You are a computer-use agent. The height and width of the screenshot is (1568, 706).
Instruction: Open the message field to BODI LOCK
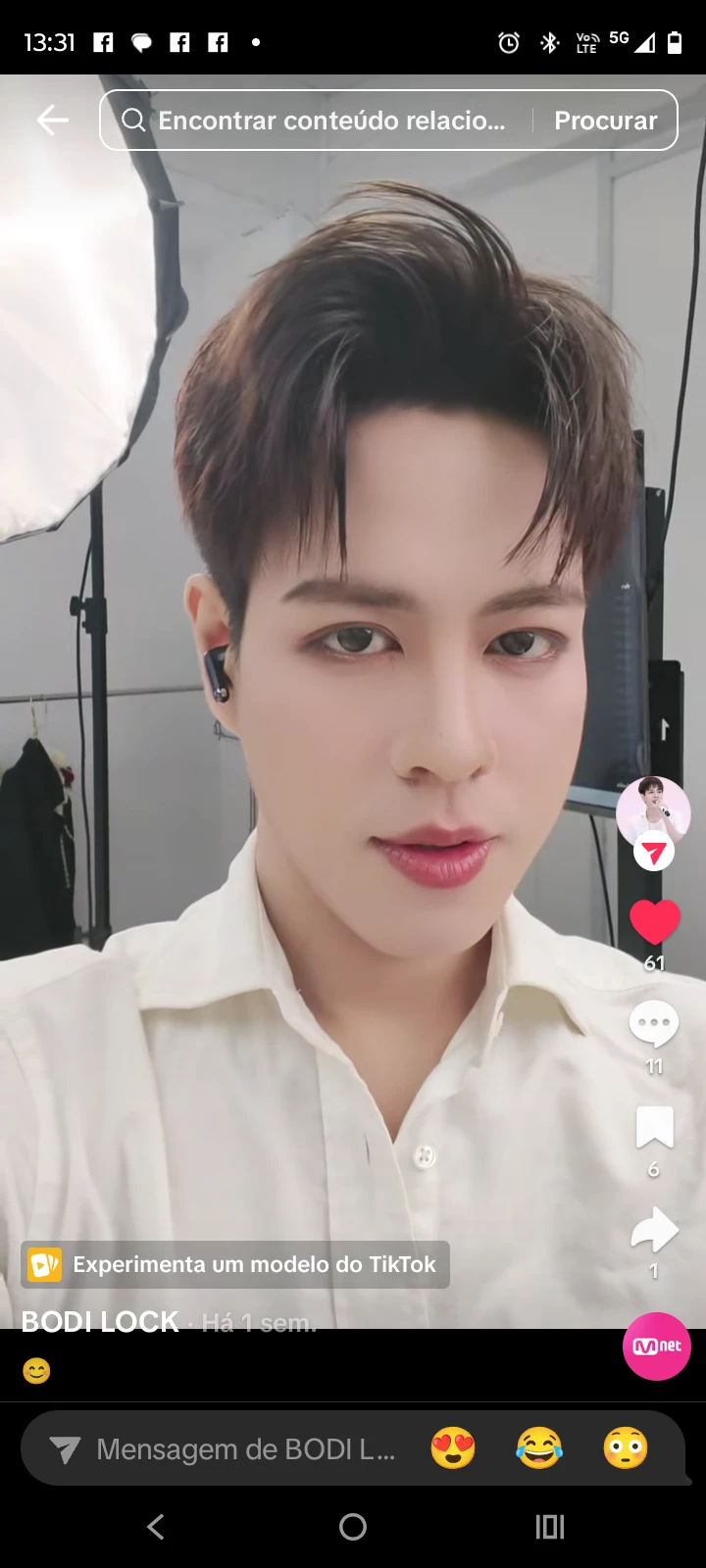click(226, 1449)
